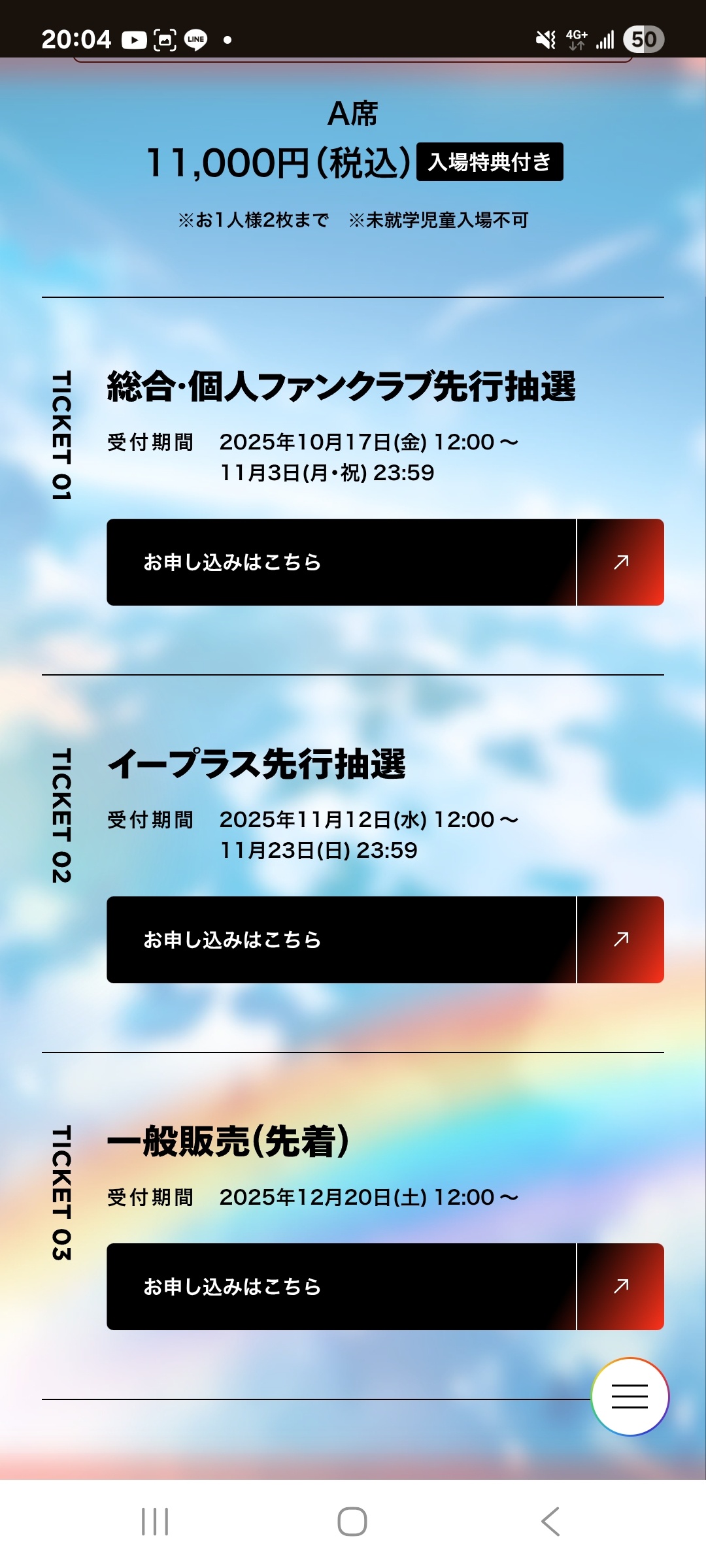
Task: Open the recent apps overview
Action: click(x=155, y=1522)
